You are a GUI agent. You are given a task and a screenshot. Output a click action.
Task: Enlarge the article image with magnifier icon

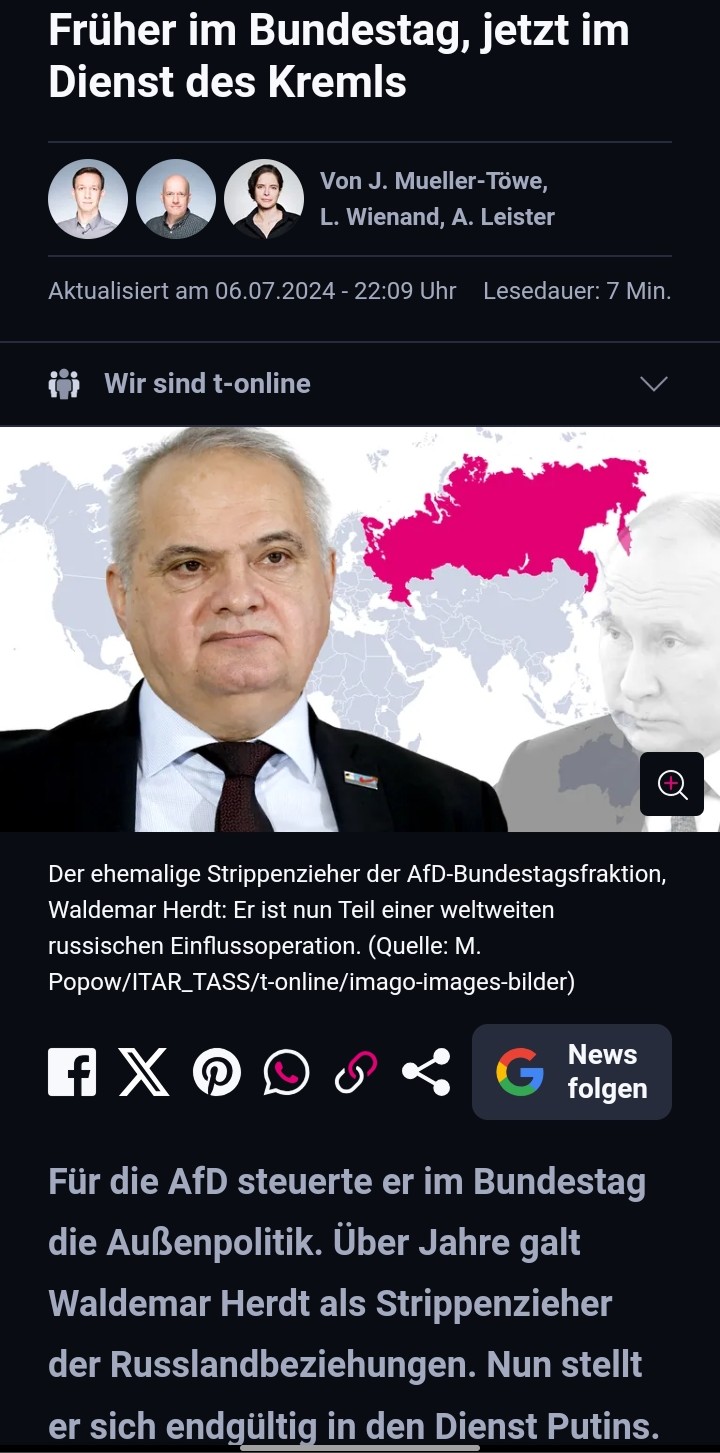672,784
